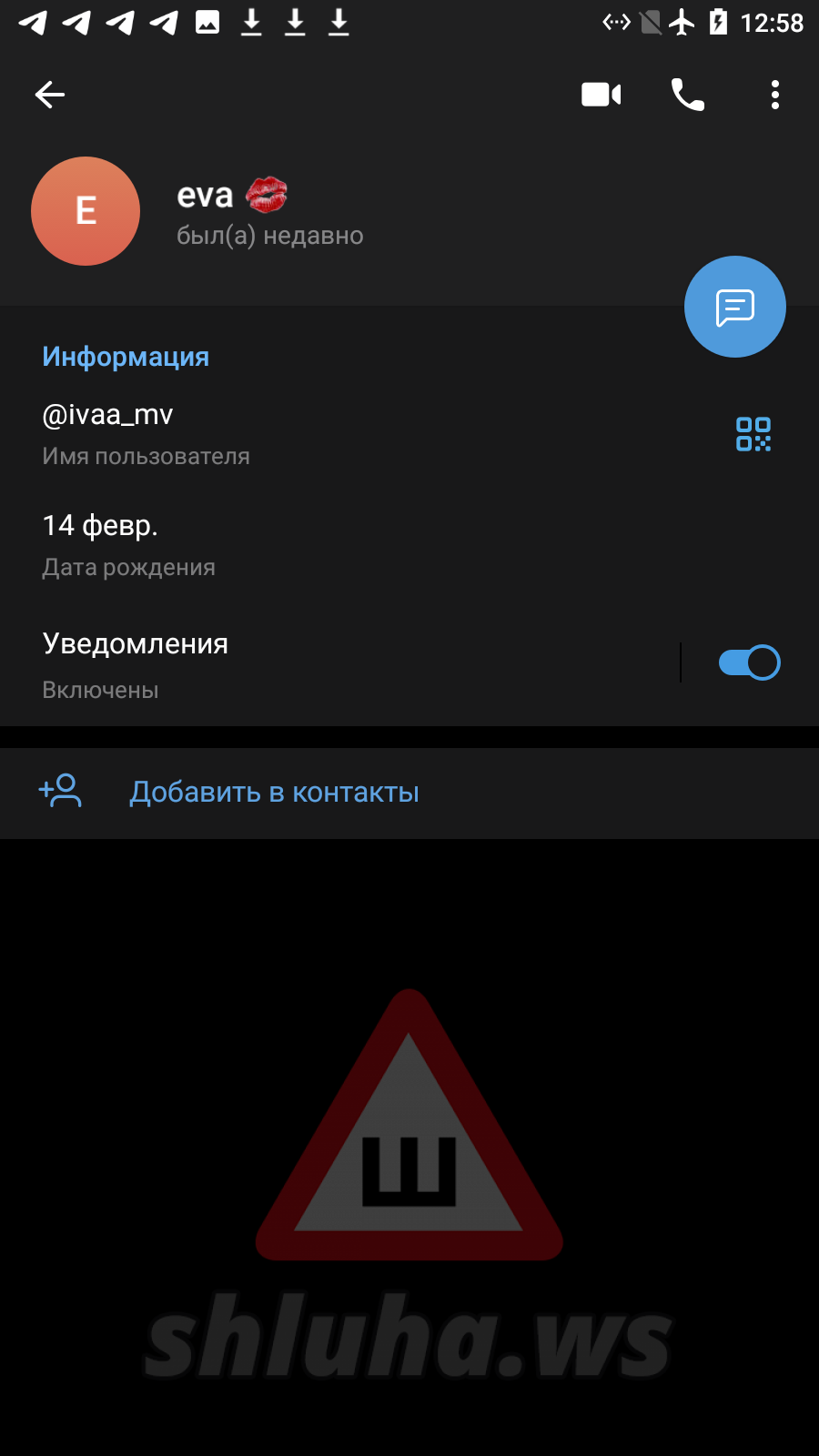Open message chat with eva
Image resolution: width=819 pixels, height=1456 pixels.
pos(734,308)
